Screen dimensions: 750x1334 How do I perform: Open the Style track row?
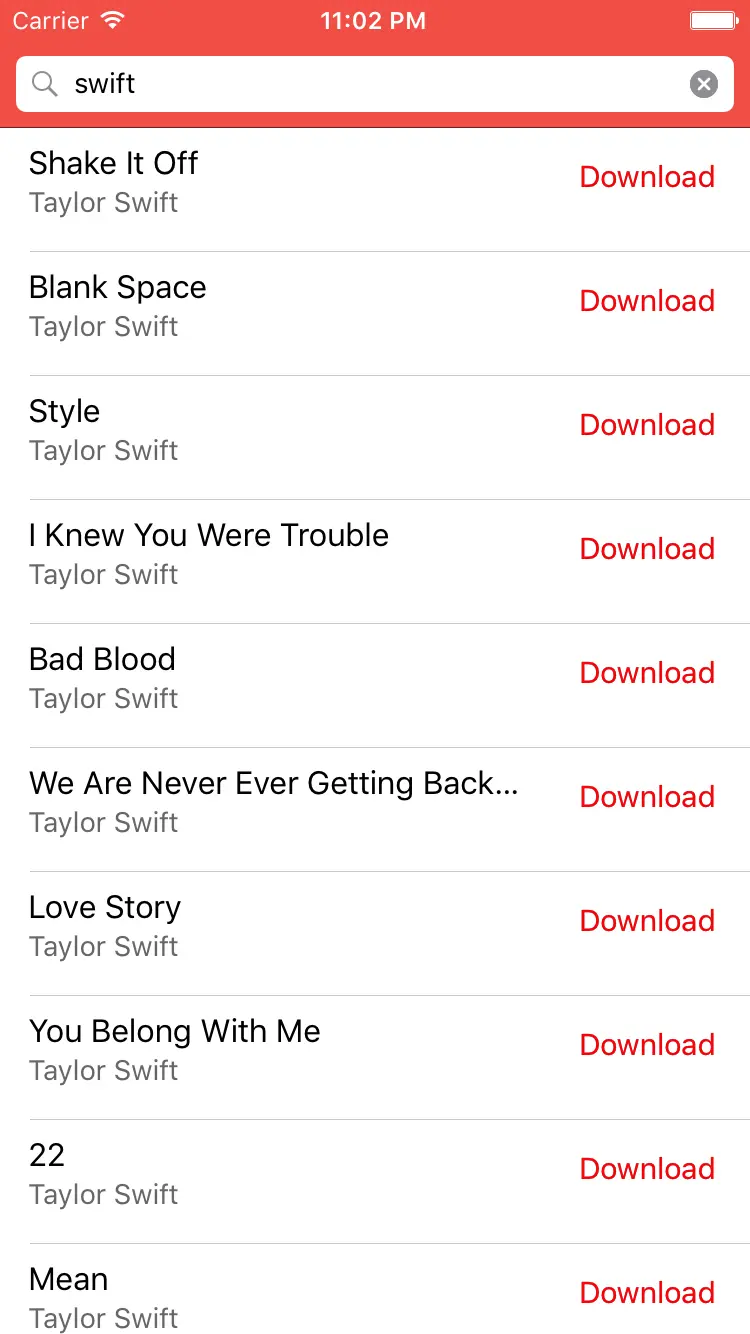[250, 430]
